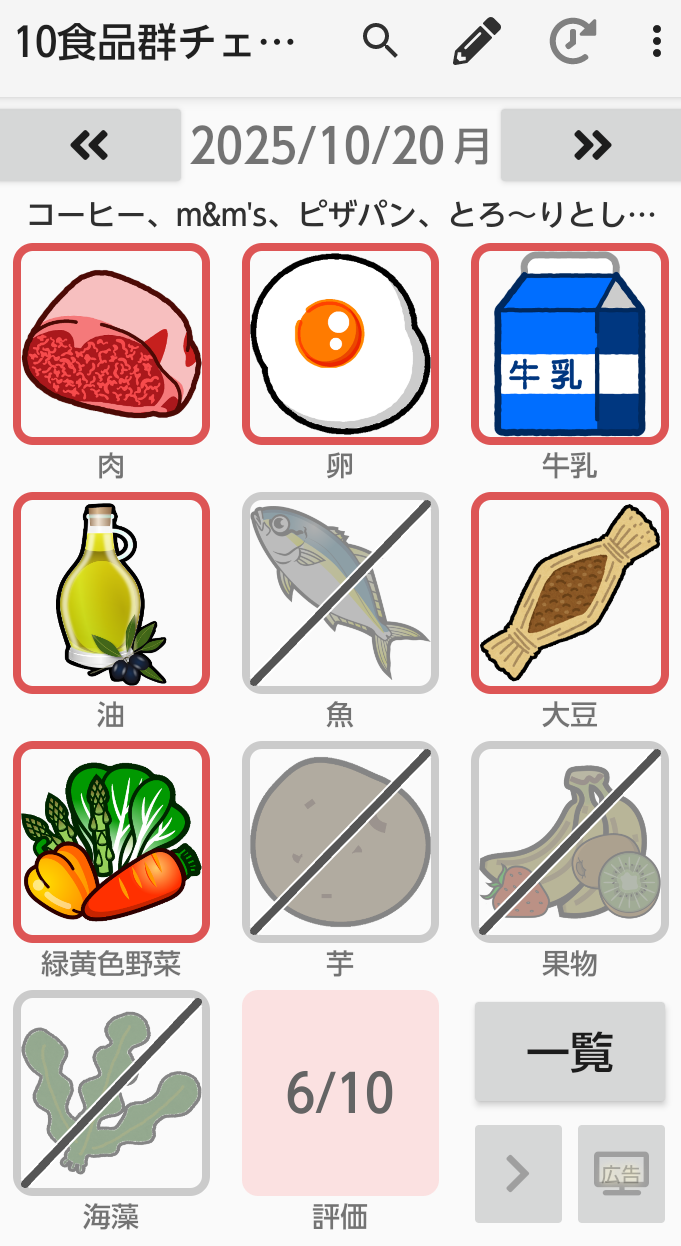Mark 芋 (potato) as eaten

click(x=340, y=842)
